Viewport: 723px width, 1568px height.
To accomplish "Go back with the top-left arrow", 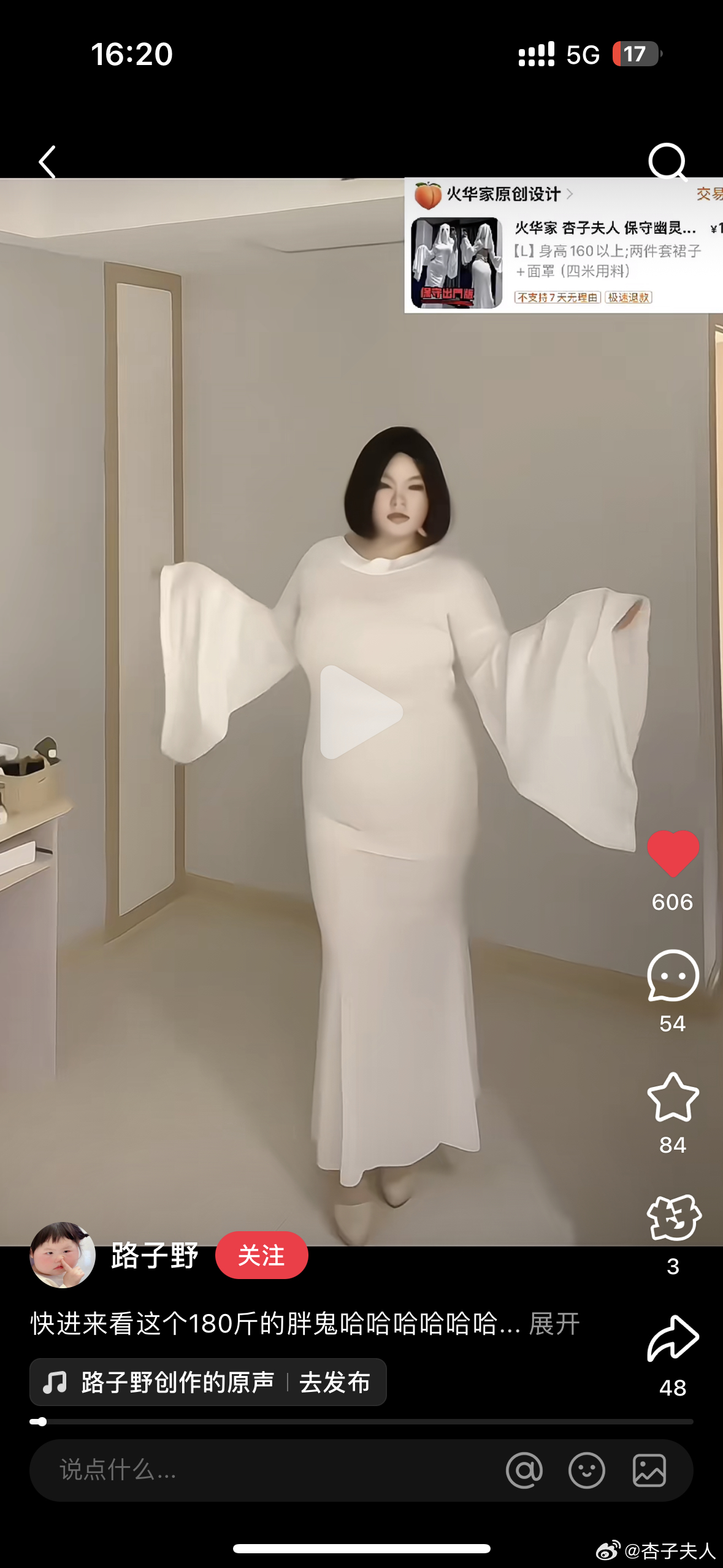I will tap(47, 162).
